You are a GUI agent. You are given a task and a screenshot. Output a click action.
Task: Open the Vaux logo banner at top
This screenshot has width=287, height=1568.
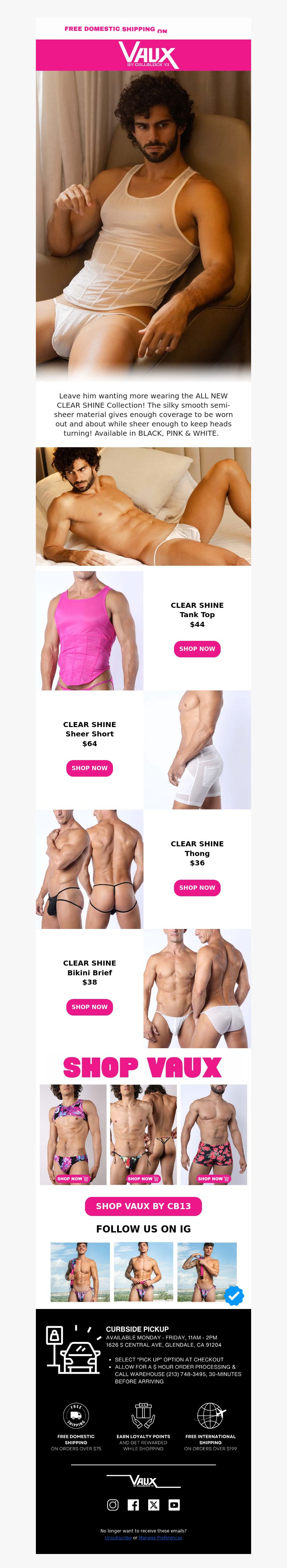pyautogui.click(x=143, y=55)
